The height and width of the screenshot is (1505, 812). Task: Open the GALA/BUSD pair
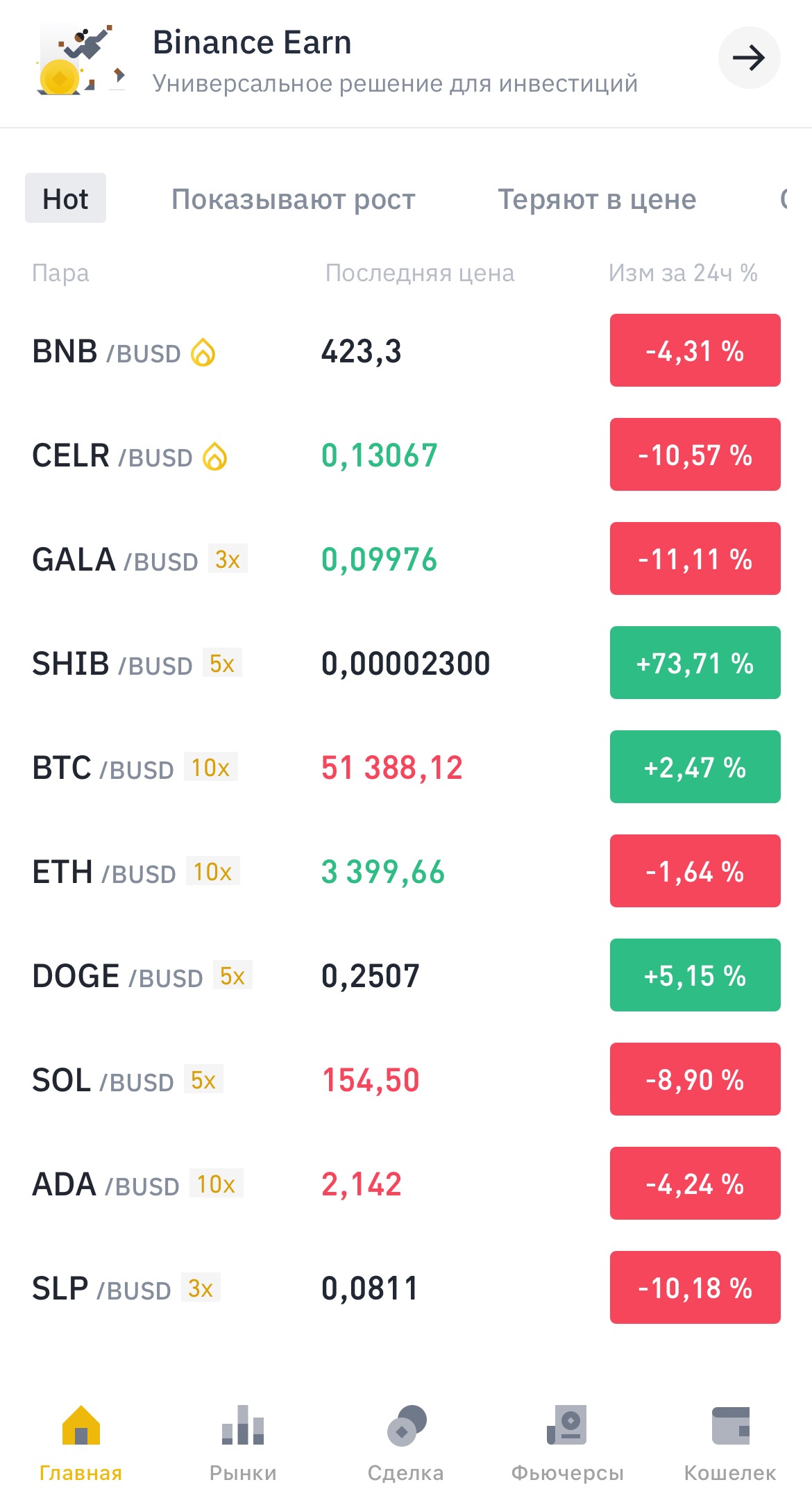pyautogui.click(x=406, y=559)
